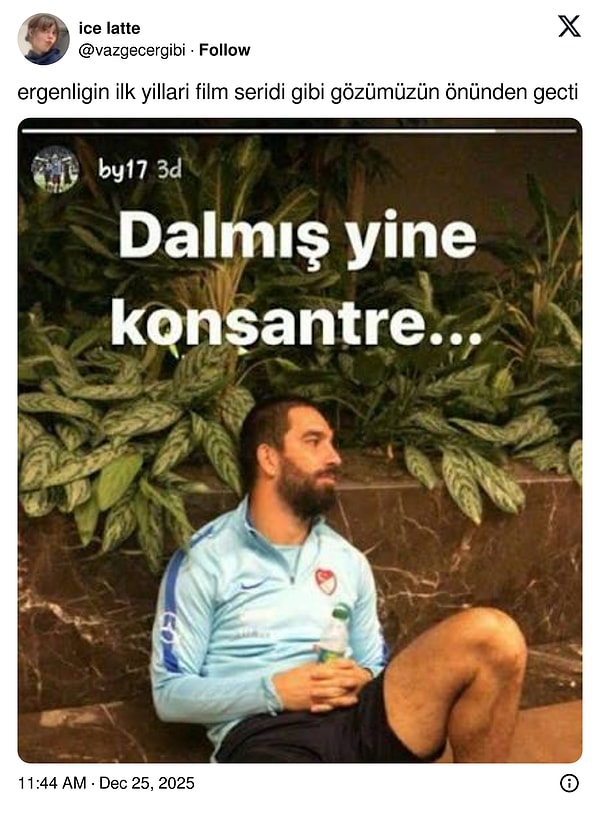
Task: Open the @vazgecergibi handle link
Action: pyautogui.click(x=133, y=50)
